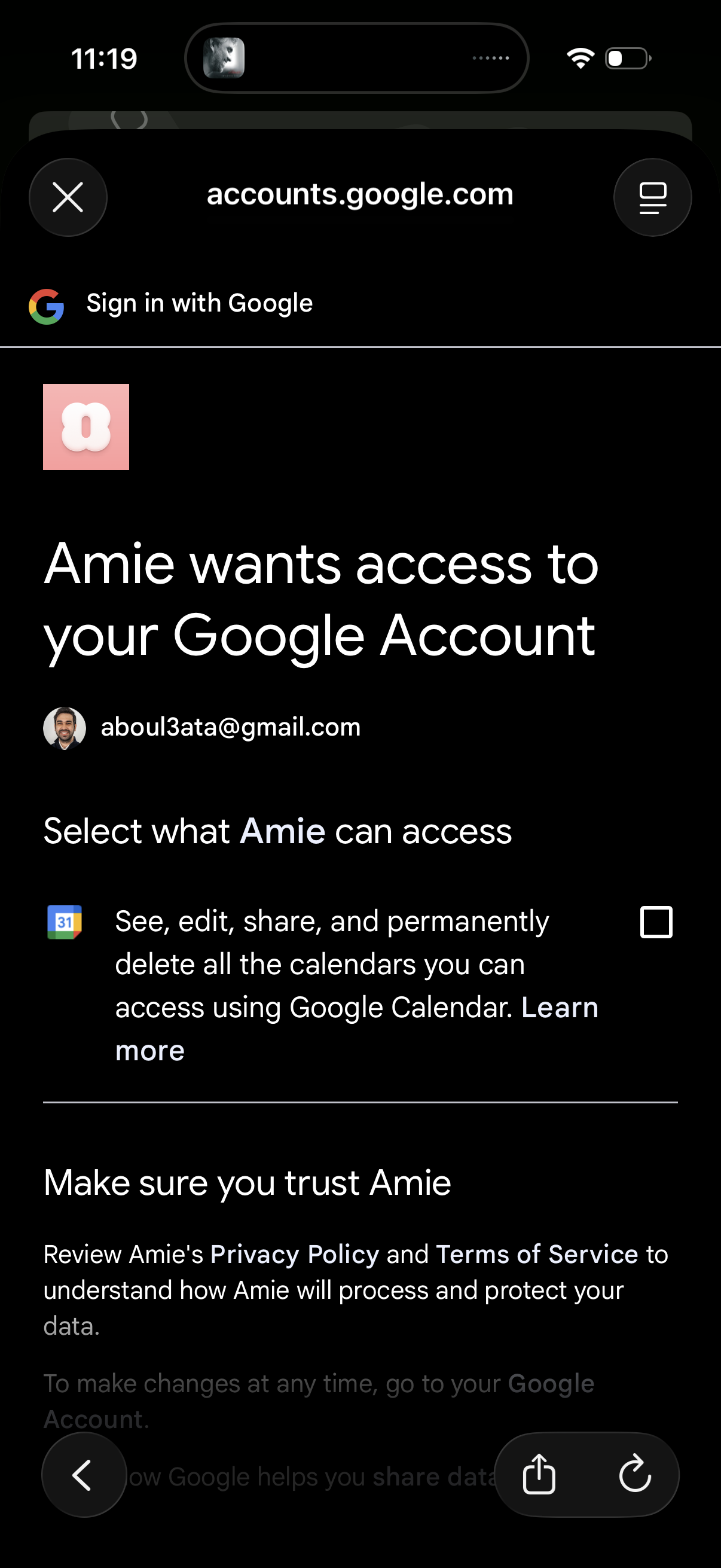Tap the battery level indicator
Screen dimensions: 721x1568
point(627,57)
